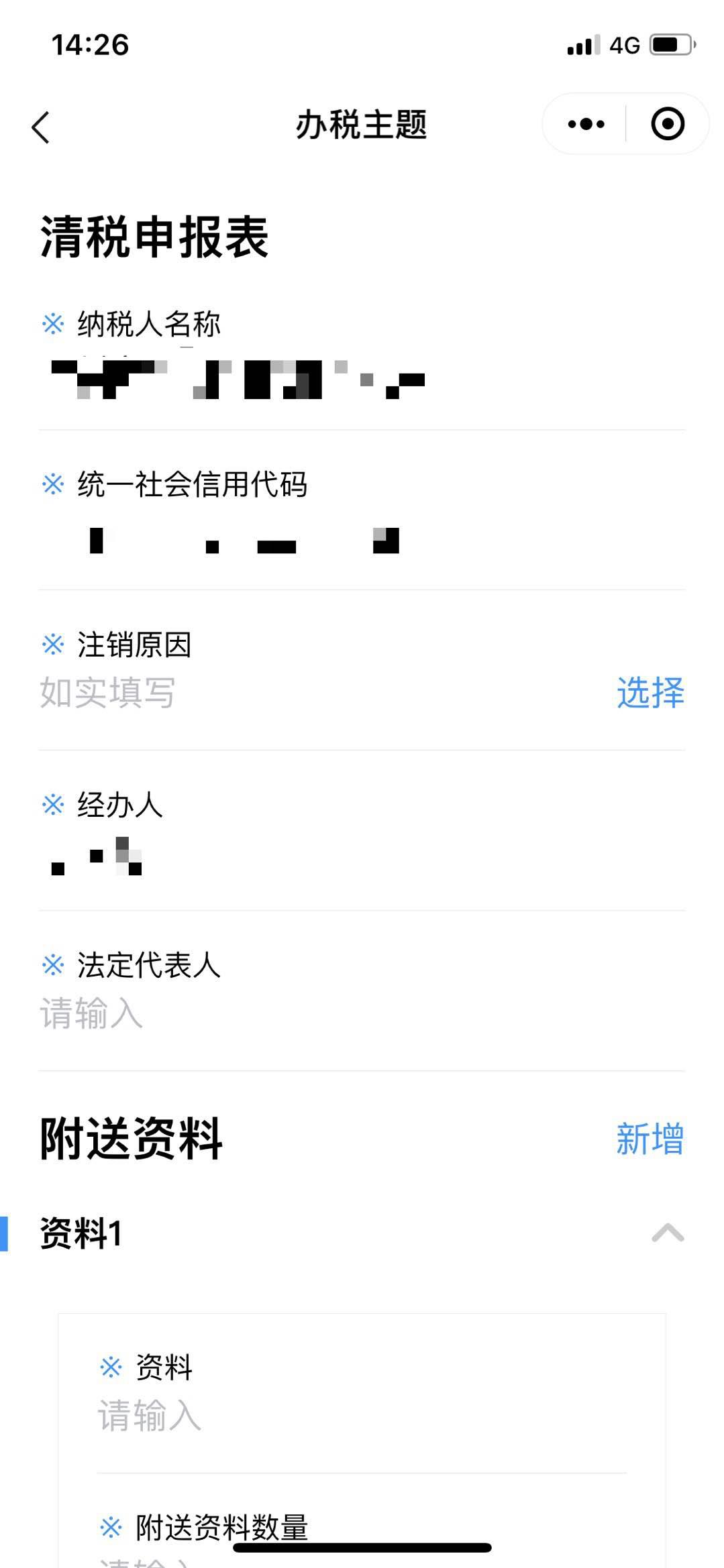Collapse the 资料1 section
Image resolution: width=724 pixels, height=1568 pixels.
(667, 1233)
